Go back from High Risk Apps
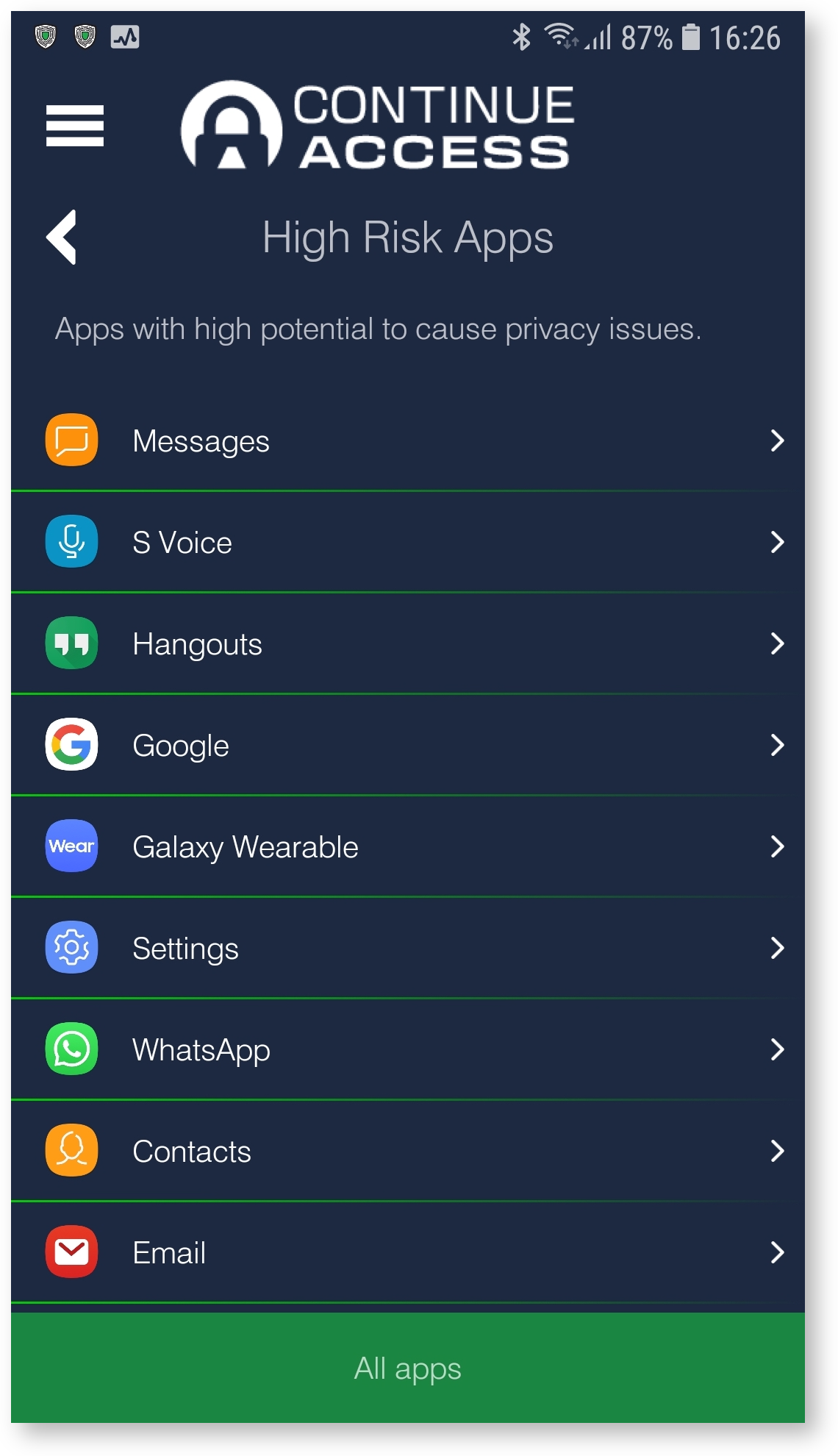838x1456 pixels. [x=62, y=237]
